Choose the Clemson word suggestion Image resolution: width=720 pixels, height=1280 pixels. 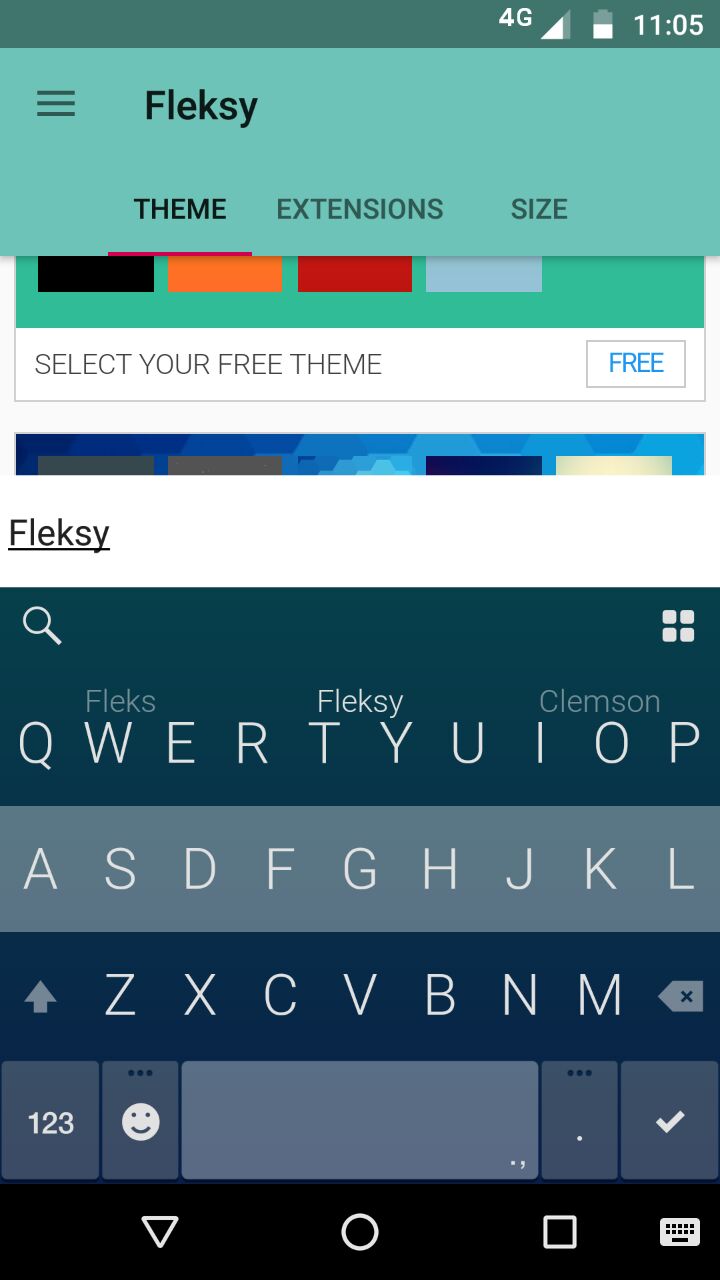600,701
